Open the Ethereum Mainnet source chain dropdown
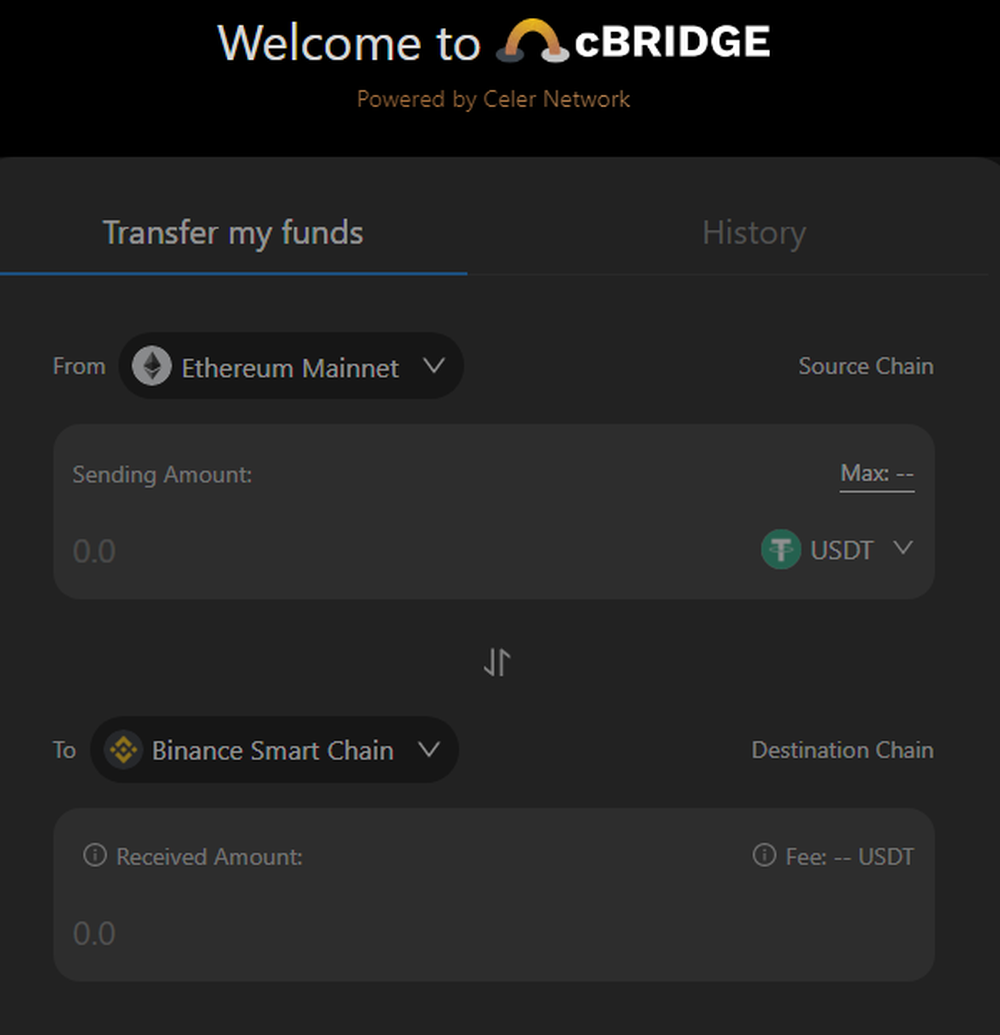The width and height of the screenshot is (1000, 1035). pyautogui.click(x=291, y=367)
